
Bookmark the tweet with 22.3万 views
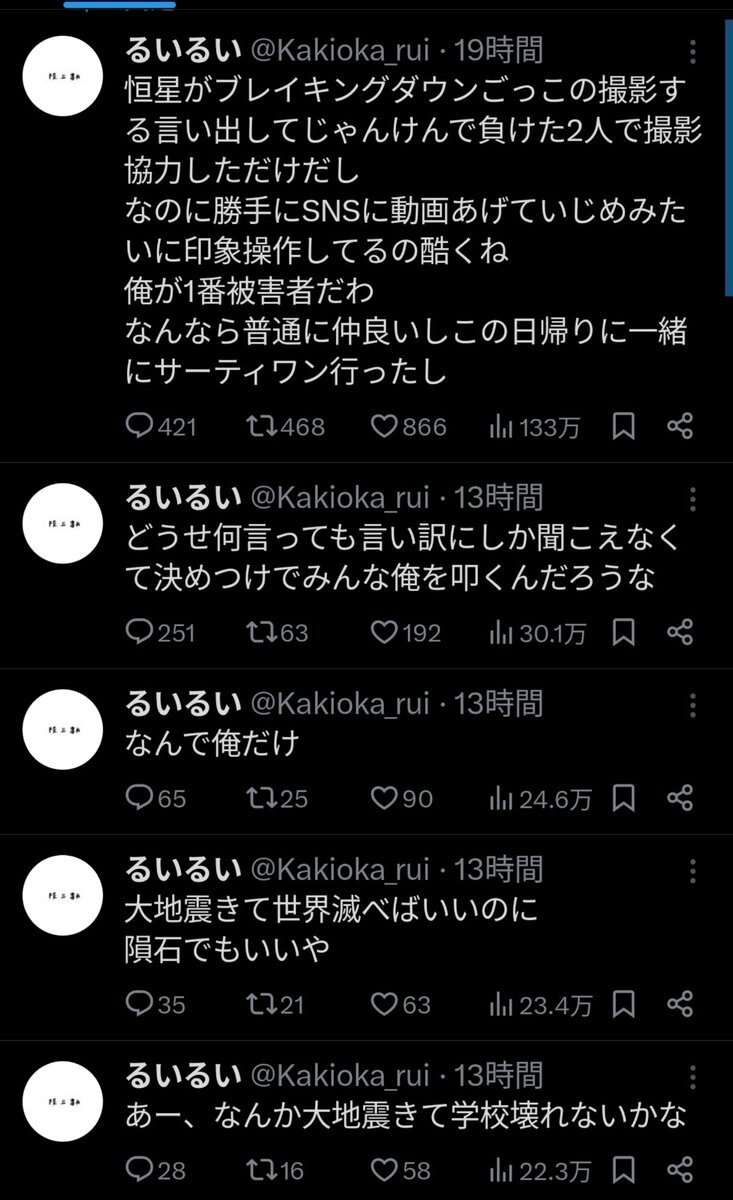click(623, 1170)
